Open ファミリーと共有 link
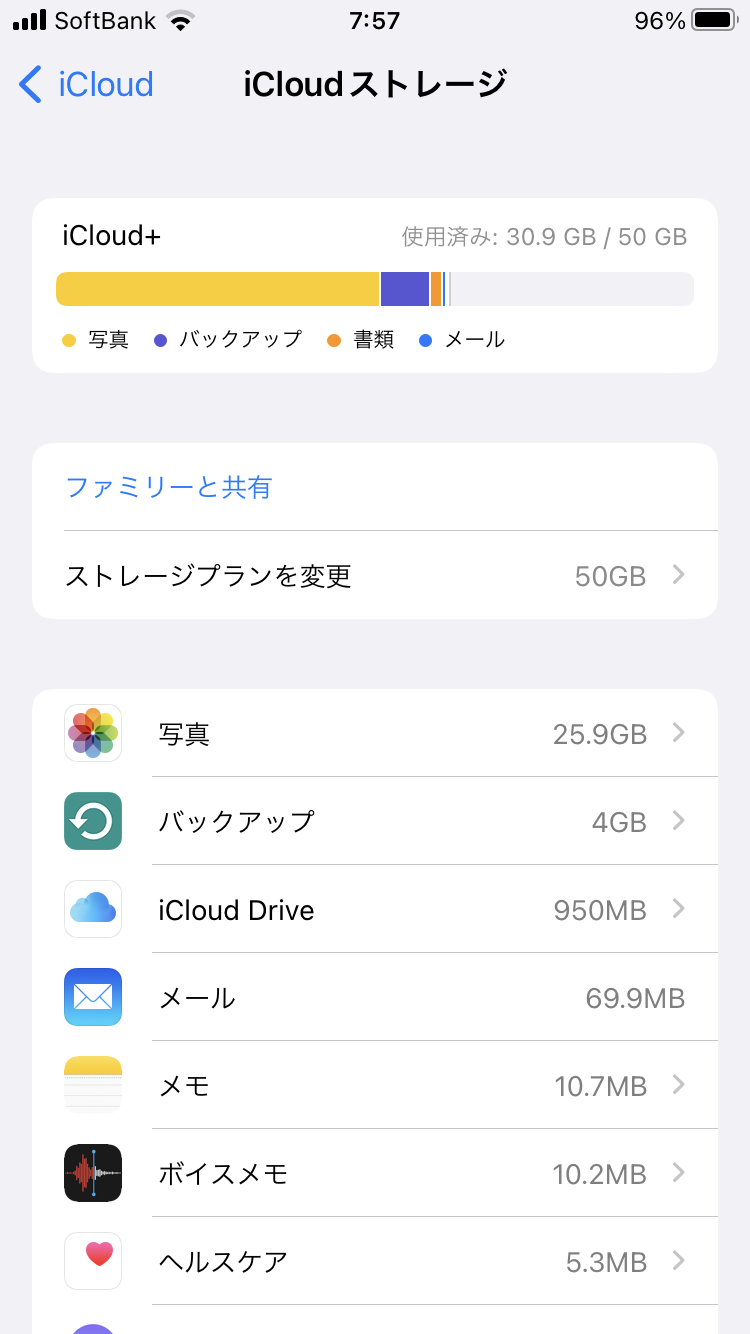Screen dimensions: 750x1334 [169, 487]
